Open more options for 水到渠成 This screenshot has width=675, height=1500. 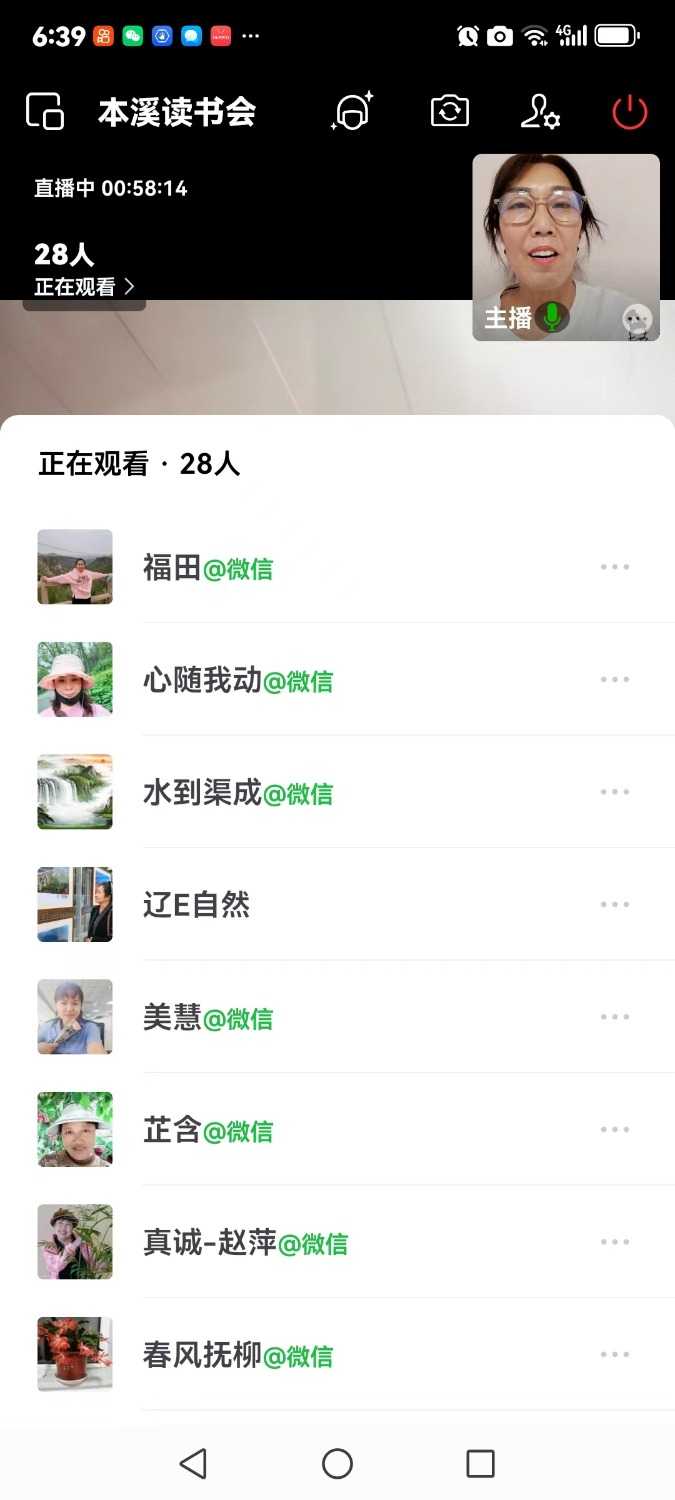click(615, 792)
